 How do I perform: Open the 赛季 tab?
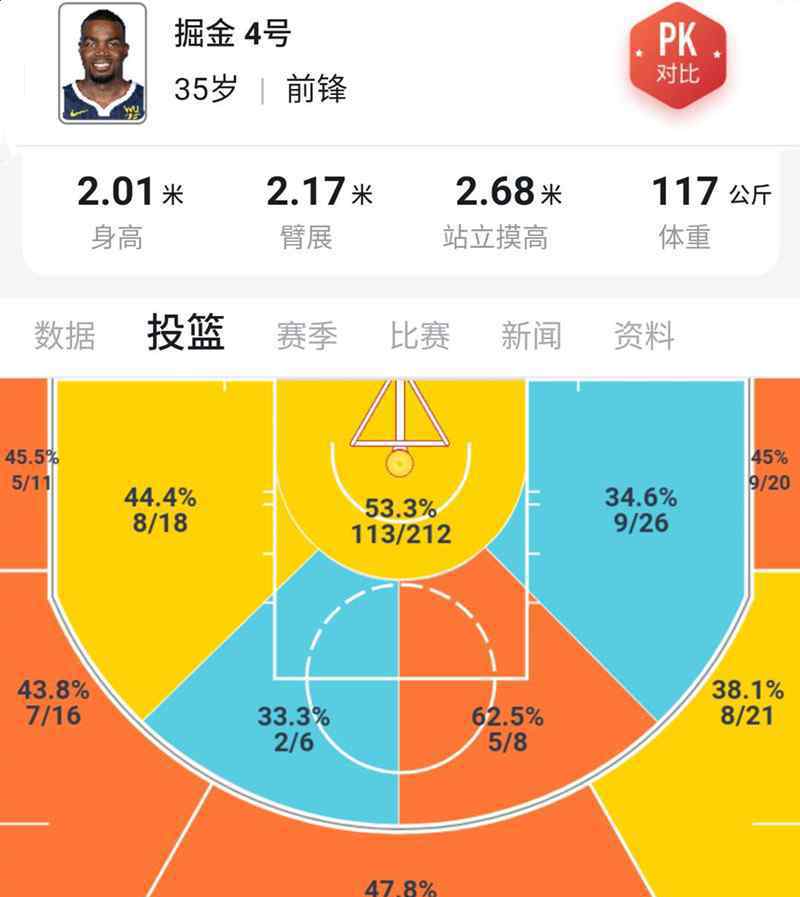click(x=307, y=335)
